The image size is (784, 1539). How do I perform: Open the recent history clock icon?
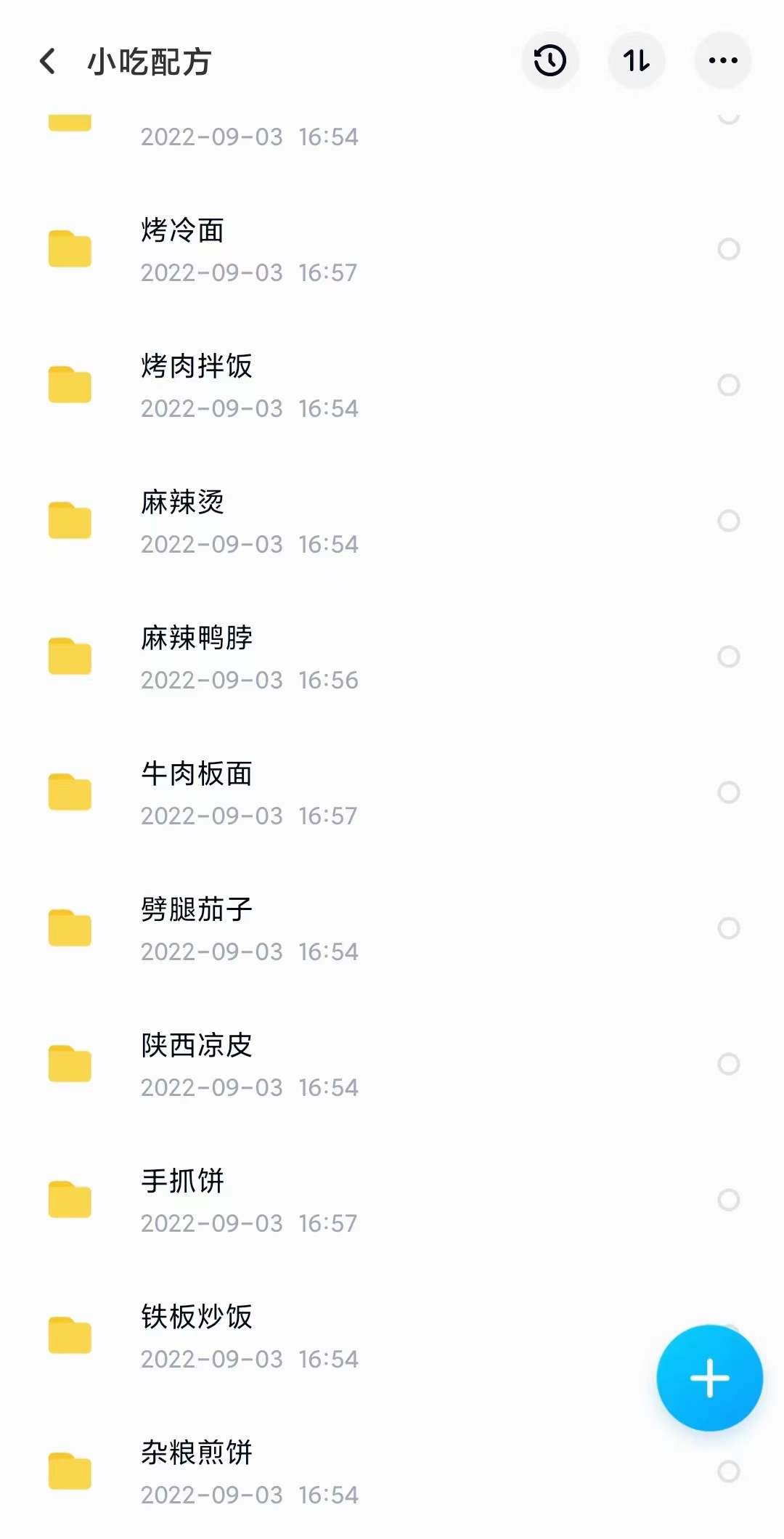click(550, 60)
